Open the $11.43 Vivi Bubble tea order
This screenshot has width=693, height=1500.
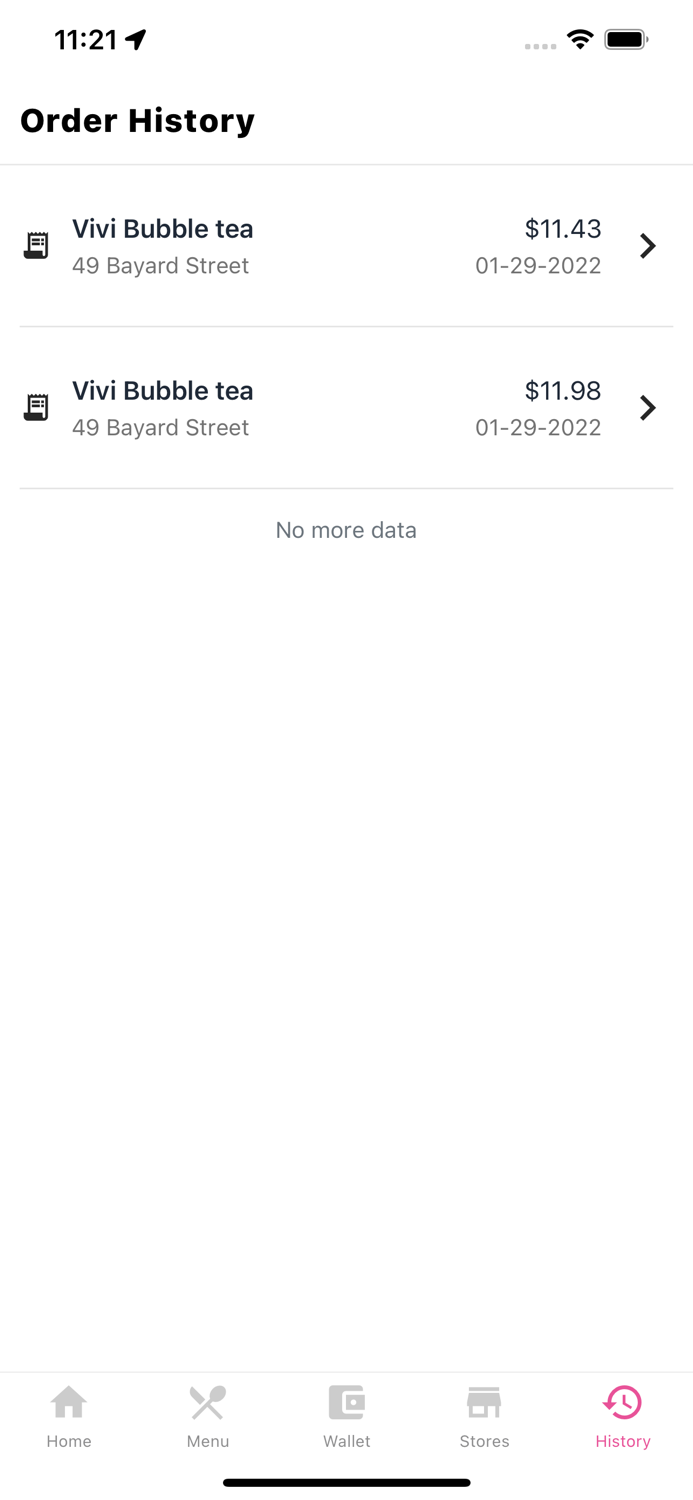[x=346, y=246]
